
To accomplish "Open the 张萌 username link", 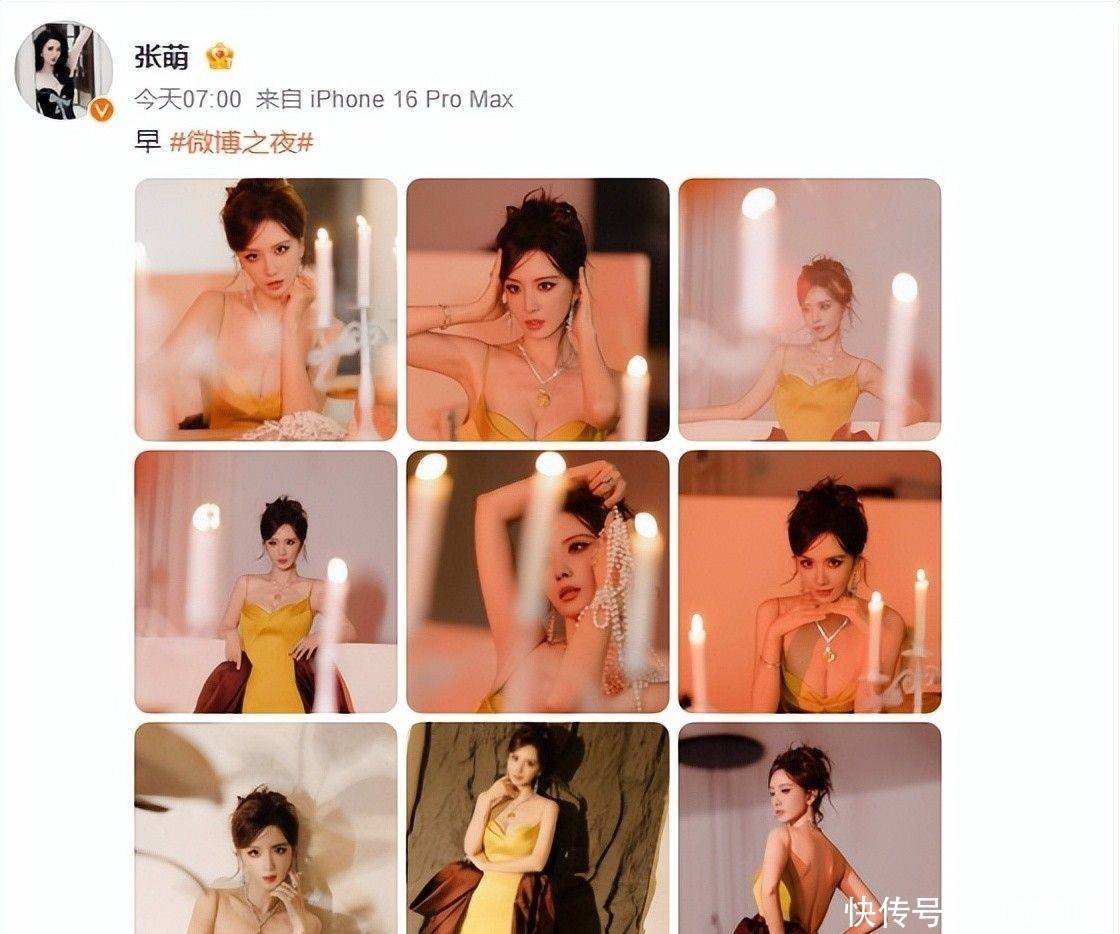I will point(160,56).
